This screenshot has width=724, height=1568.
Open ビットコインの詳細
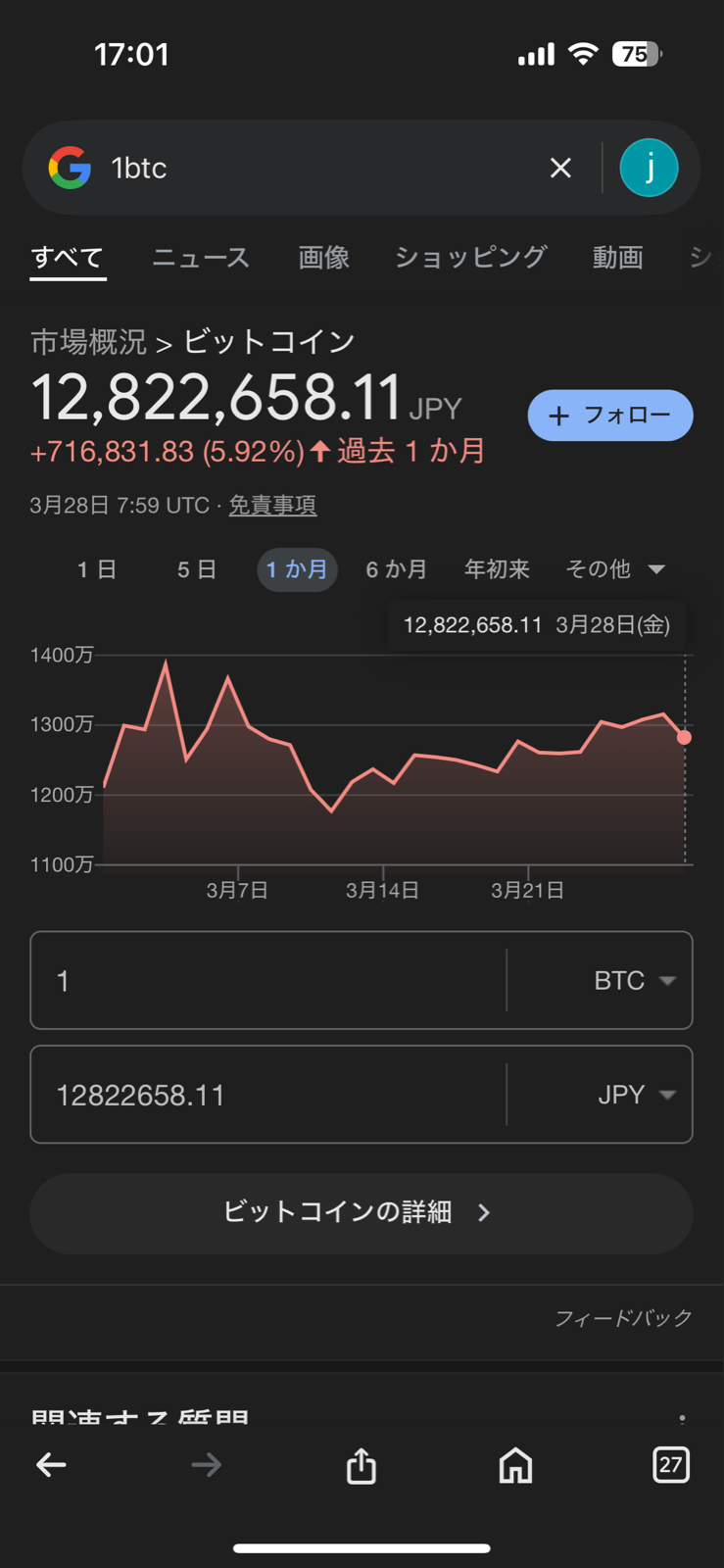pos(361,1213)
